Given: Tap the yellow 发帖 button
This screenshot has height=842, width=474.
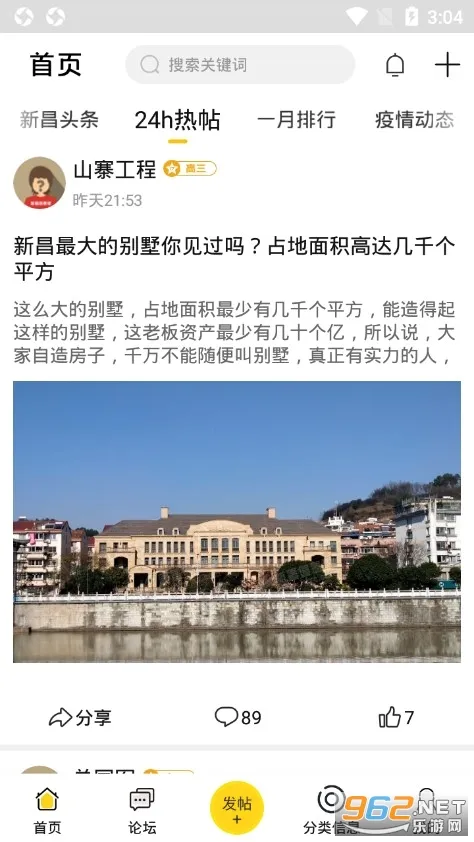Looking at the screenshot, I should click(x=237, y=808).
